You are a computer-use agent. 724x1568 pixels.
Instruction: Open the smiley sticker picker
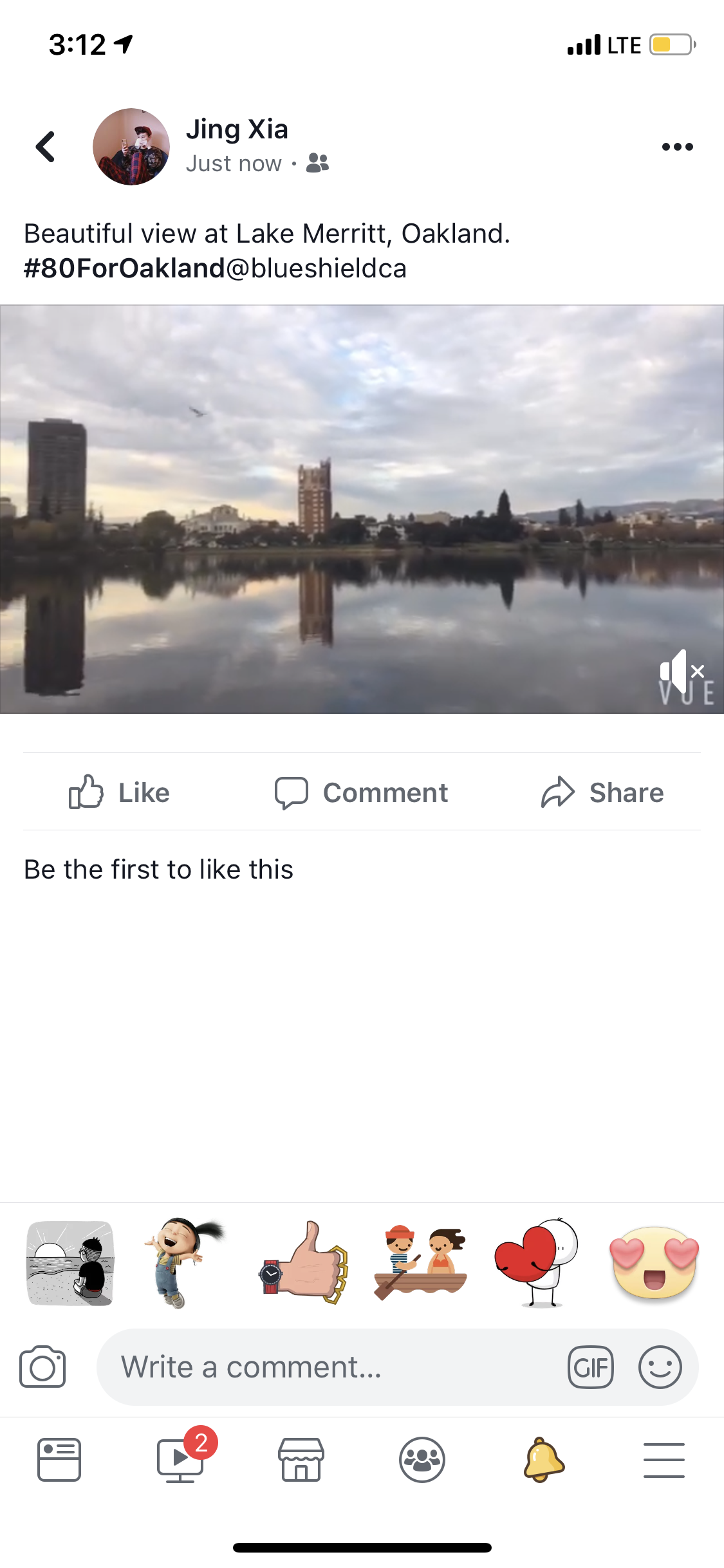coord(660,1367)
